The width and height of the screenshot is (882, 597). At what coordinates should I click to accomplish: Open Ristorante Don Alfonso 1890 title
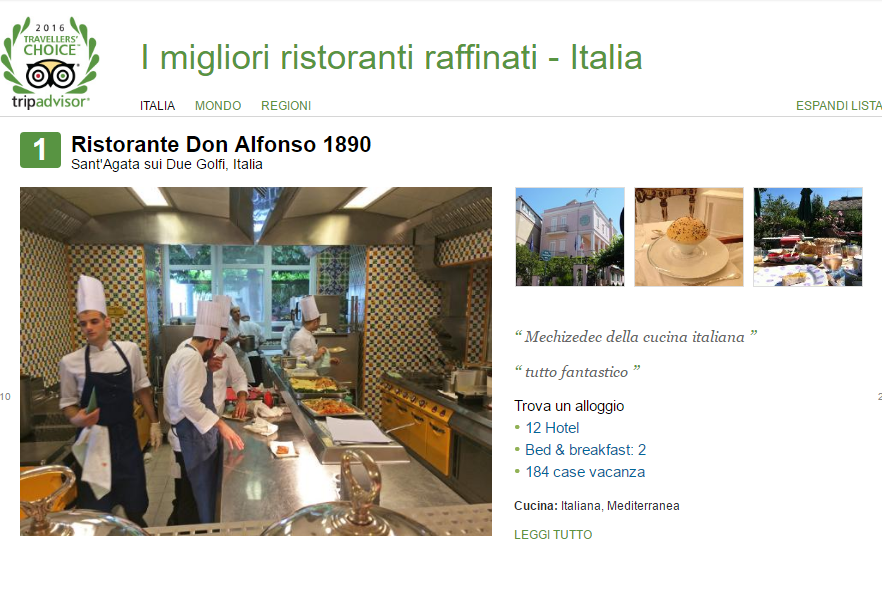tap(221, 145)
